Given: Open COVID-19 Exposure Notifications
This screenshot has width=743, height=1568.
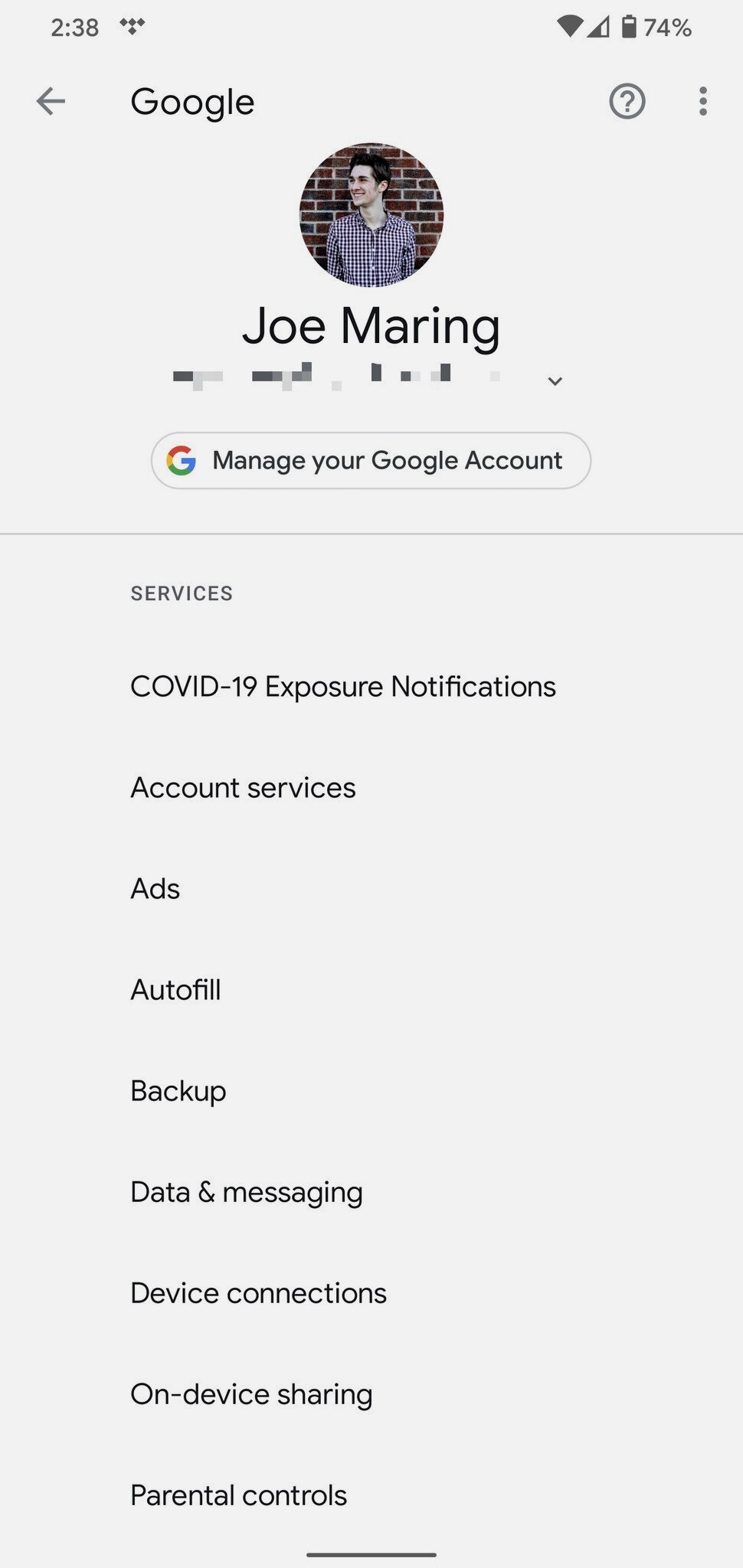Looking at the screenshot, I should click(x=371, y=687).
